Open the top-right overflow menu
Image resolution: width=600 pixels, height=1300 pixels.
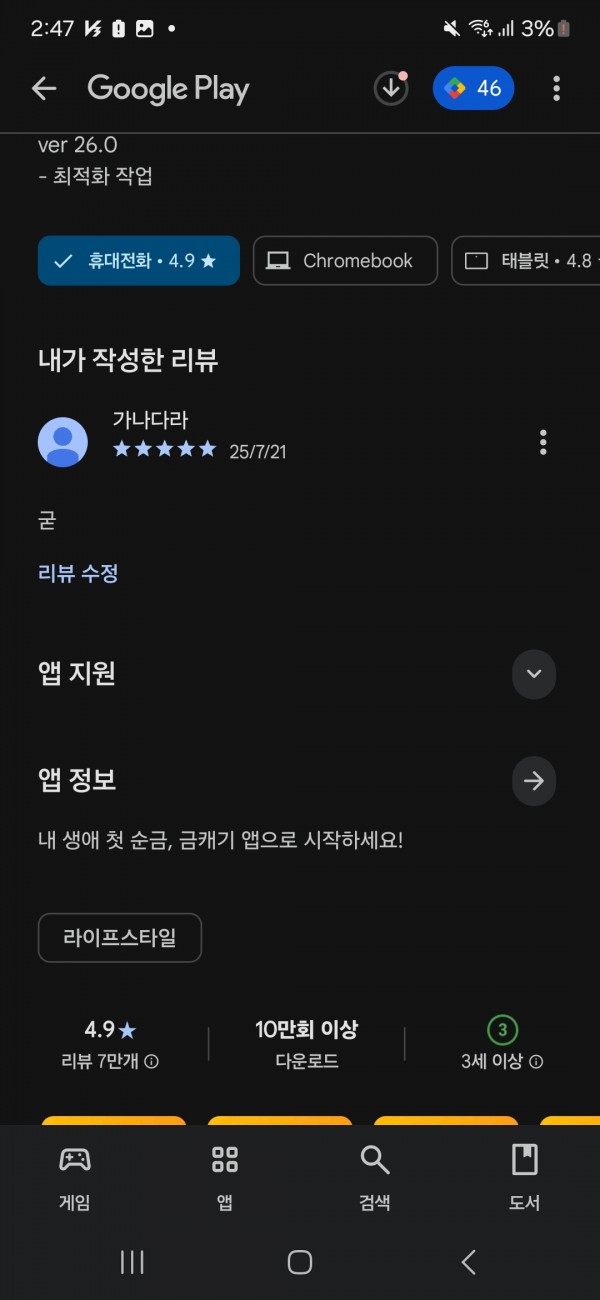point(556,89)
